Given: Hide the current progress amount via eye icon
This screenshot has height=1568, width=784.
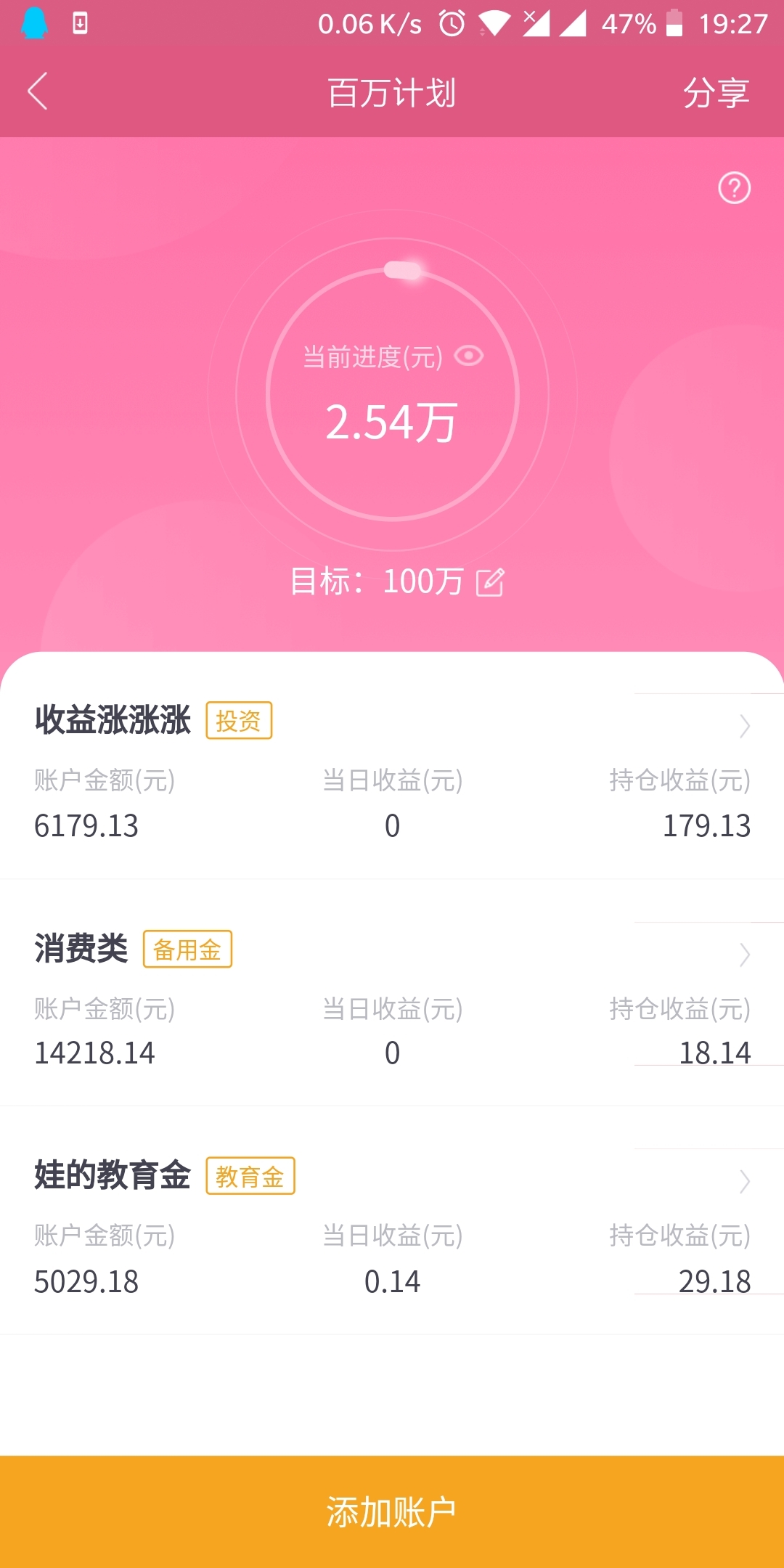Looking at the screenshot, I should point(468,356).
